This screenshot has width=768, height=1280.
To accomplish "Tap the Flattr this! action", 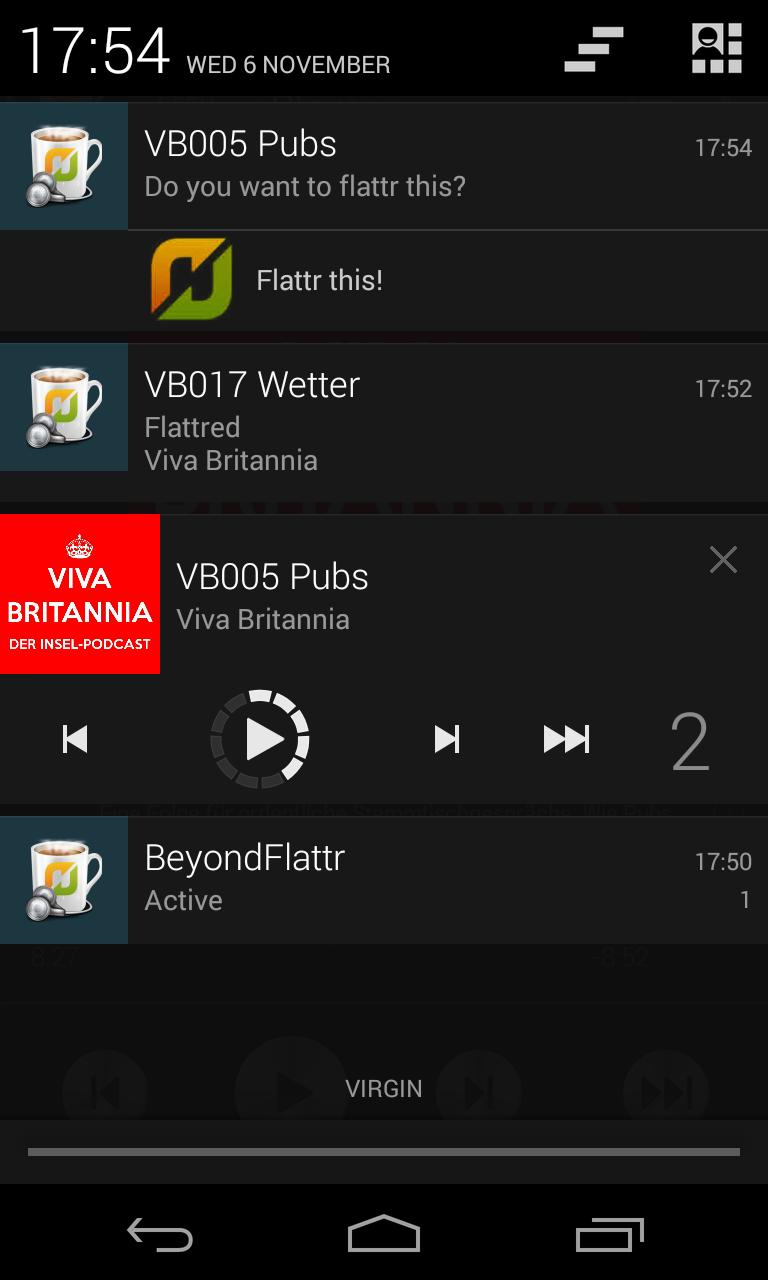I will pos(318,280).
